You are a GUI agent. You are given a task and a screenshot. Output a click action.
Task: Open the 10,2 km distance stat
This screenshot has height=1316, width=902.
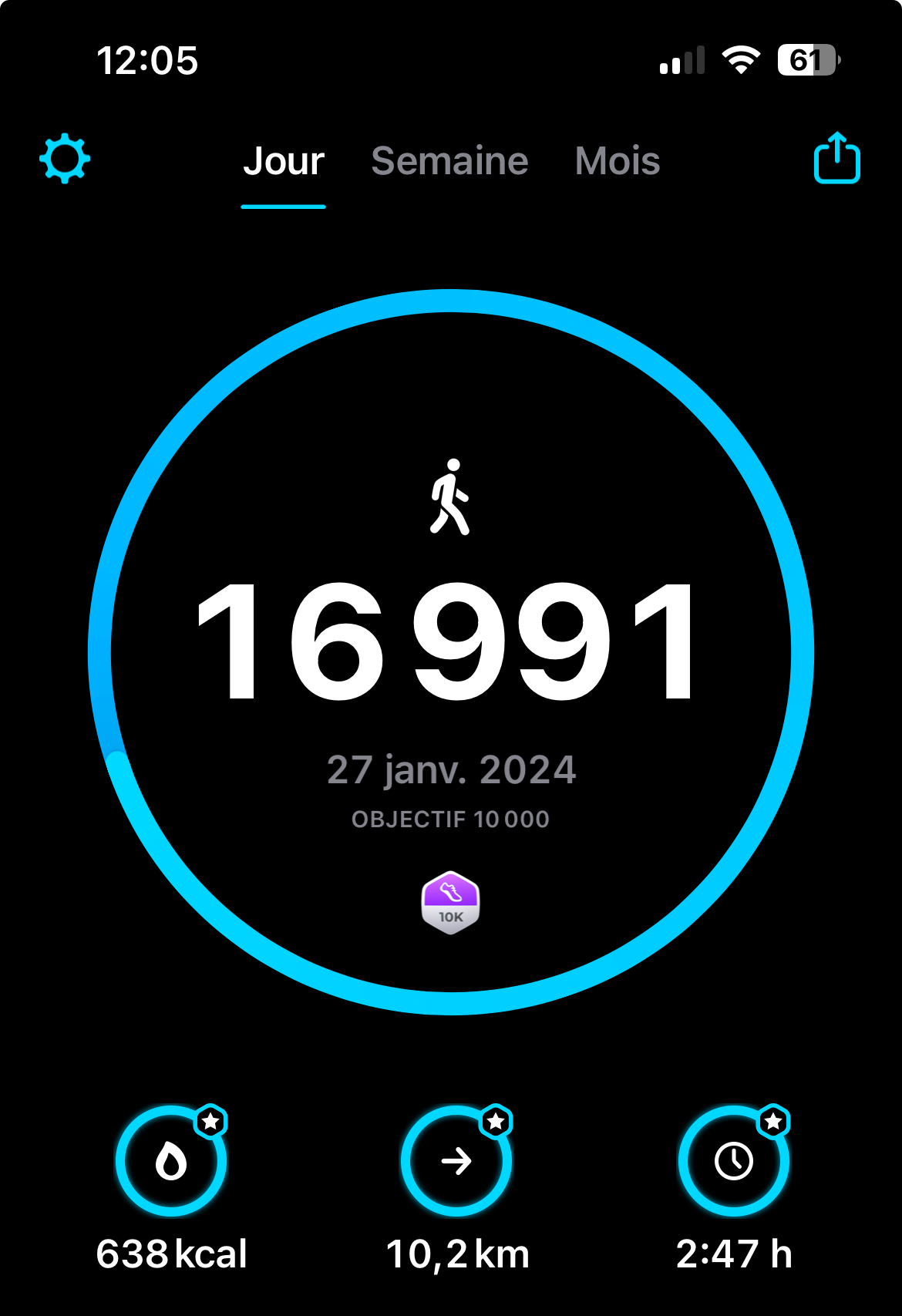(456, 1161)
